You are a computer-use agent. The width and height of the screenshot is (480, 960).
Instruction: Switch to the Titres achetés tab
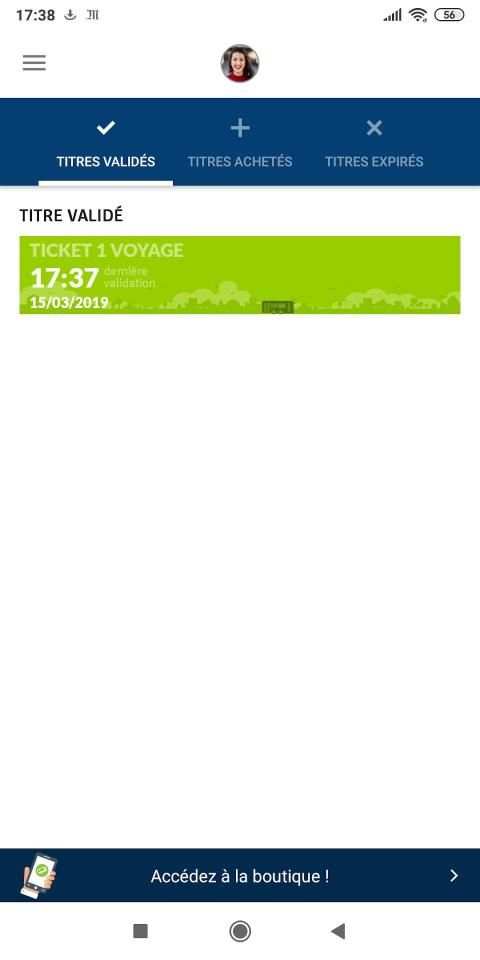pos(239,143)
